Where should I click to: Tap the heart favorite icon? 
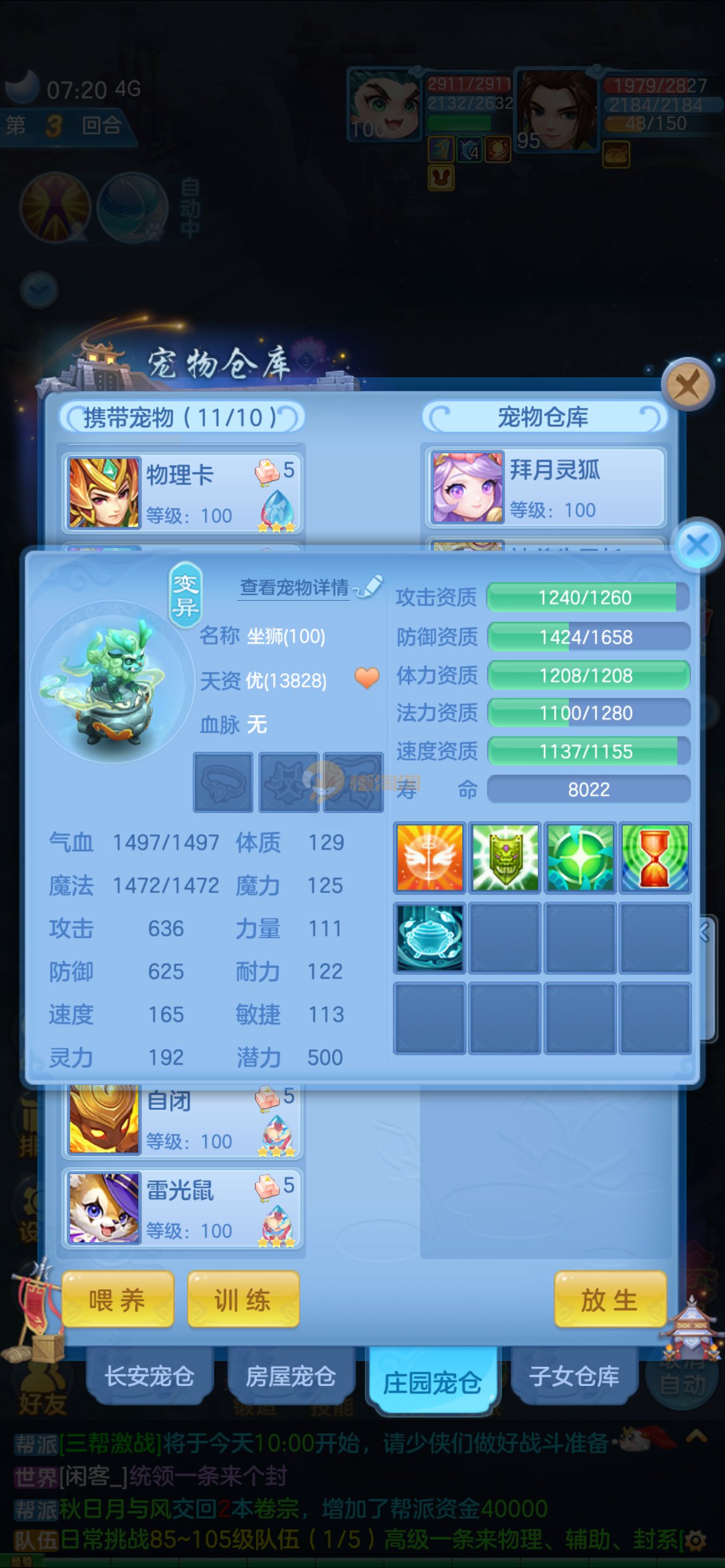pyautogui.click(x=367, y=678)
